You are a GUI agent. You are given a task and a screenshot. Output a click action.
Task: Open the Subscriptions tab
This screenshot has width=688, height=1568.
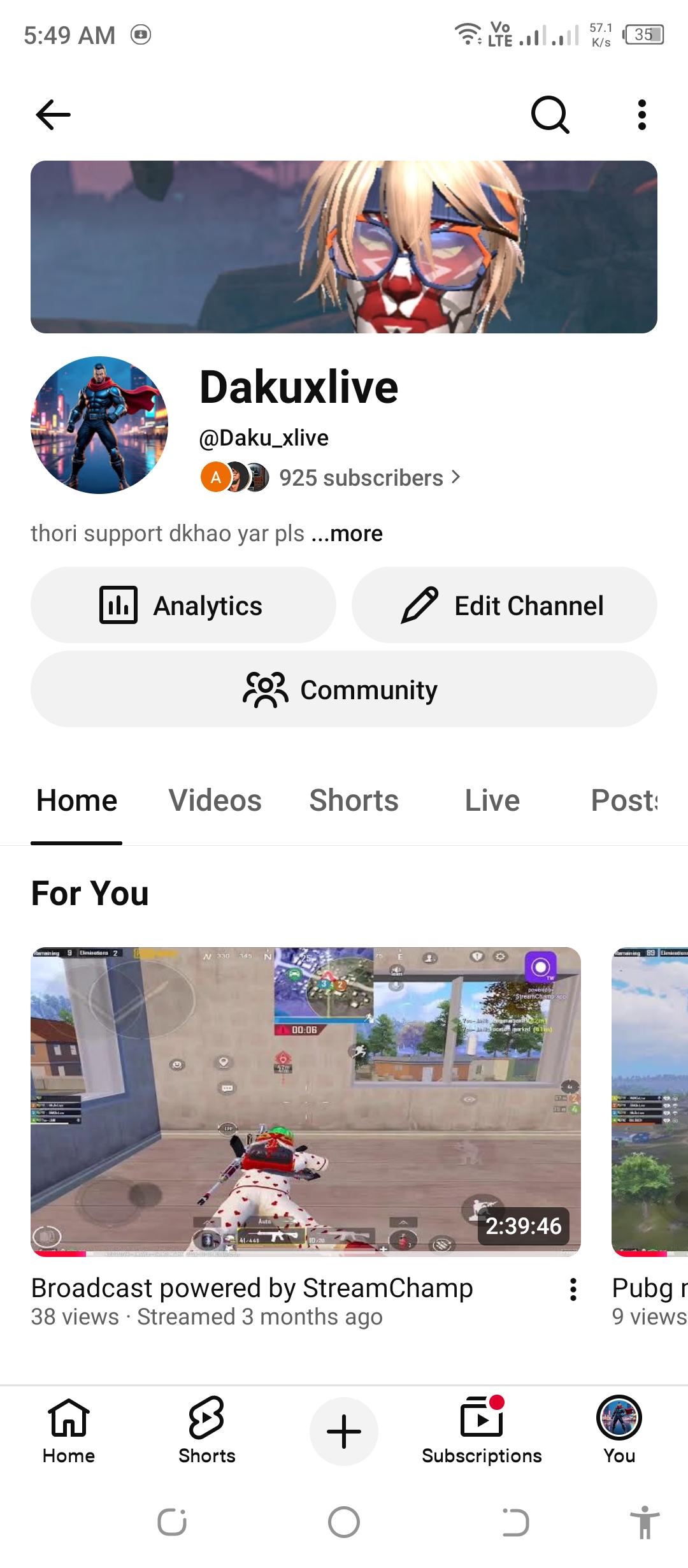point(482,1430)
